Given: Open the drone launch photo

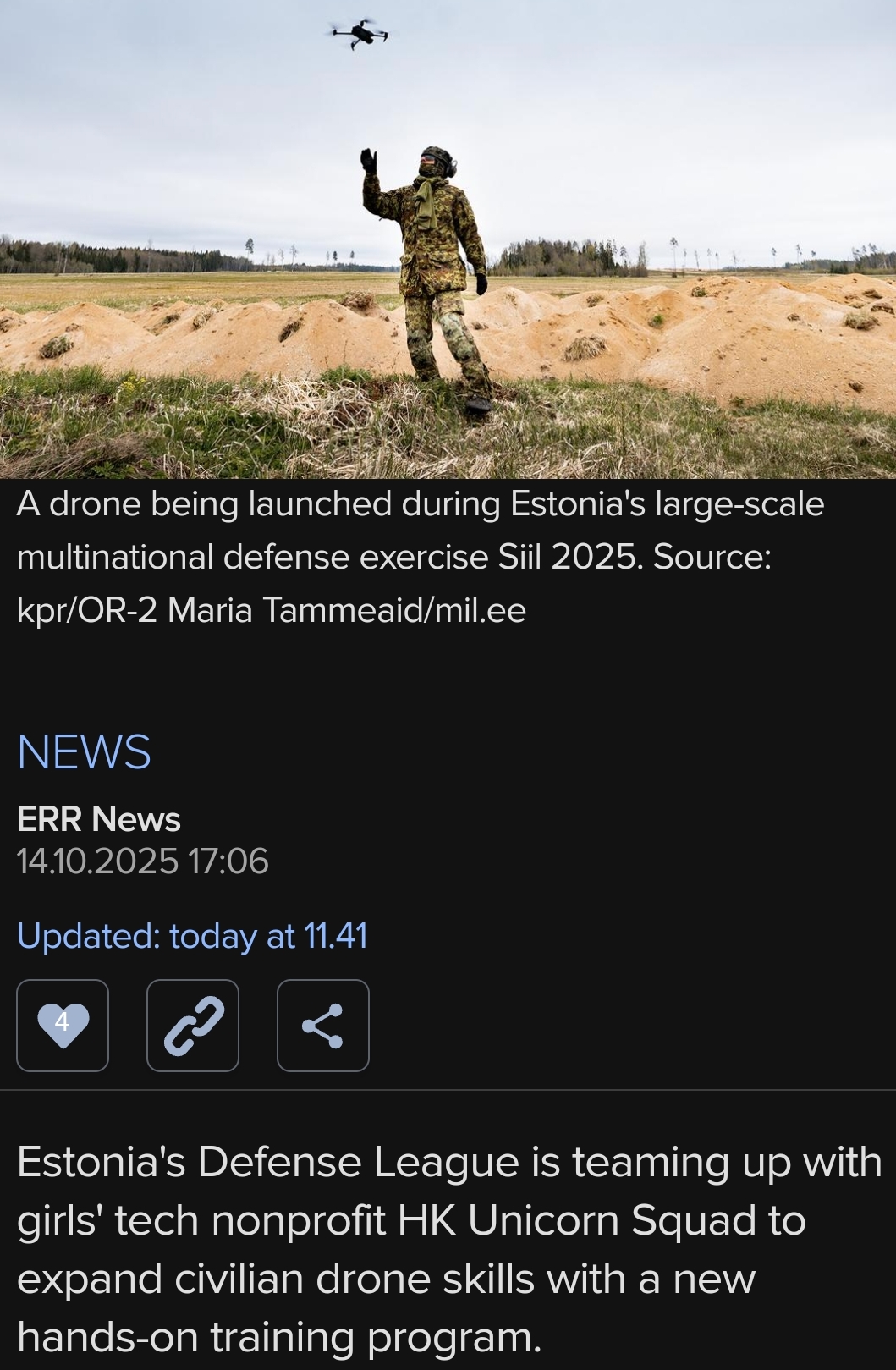Looking at the screenshot, I should [448, 239].
